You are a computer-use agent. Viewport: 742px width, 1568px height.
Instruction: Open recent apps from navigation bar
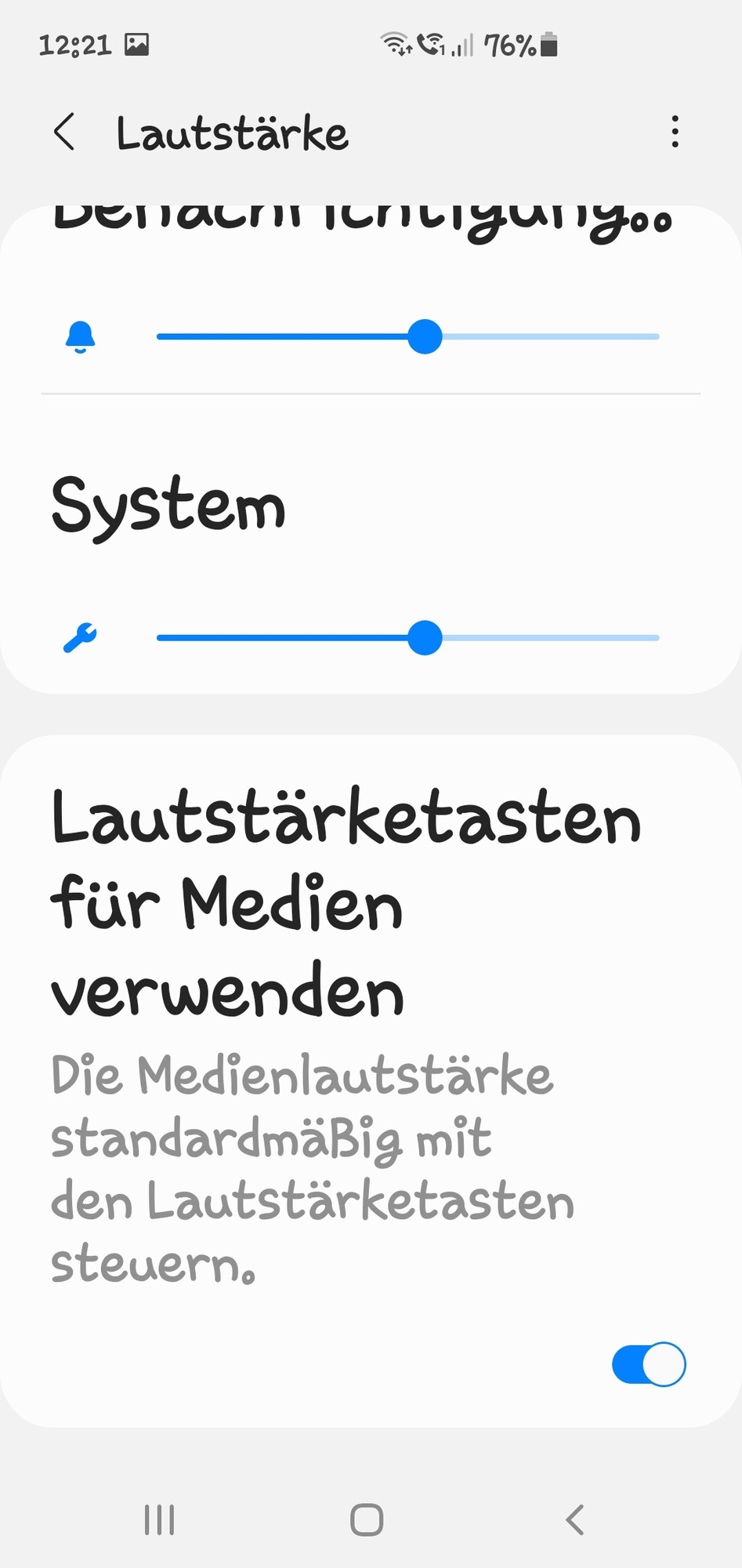coord(159,1519)
